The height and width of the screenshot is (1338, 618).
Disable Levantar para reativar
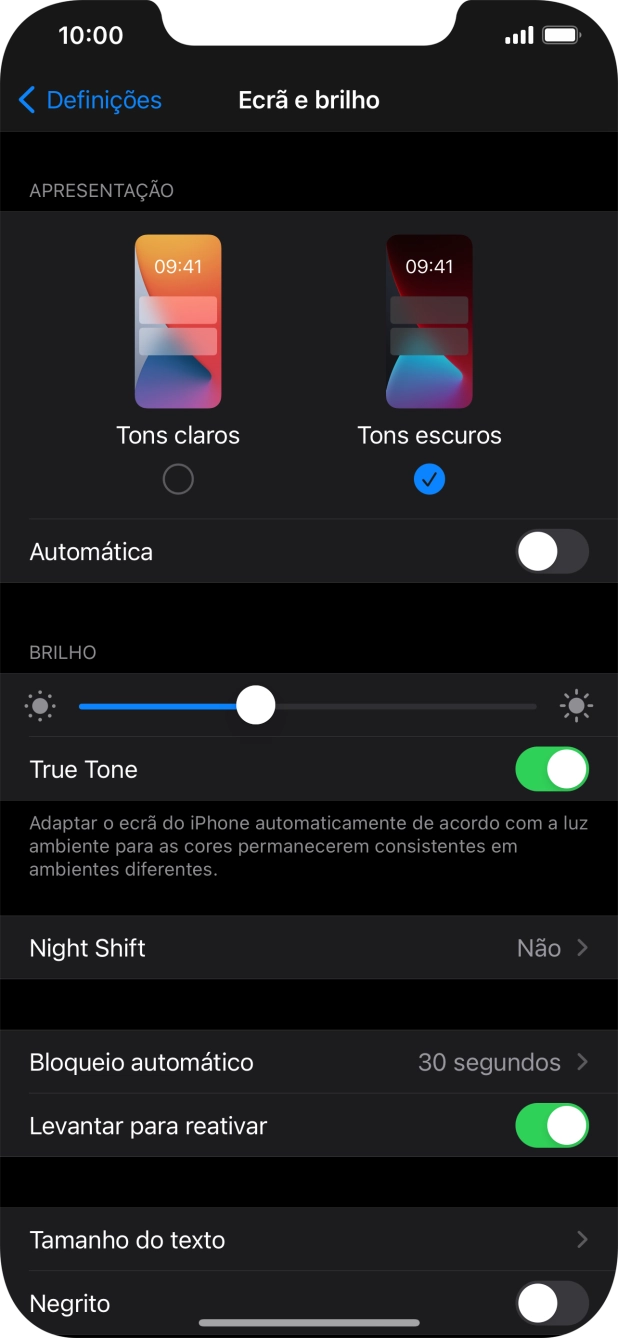click(552, 1126)
